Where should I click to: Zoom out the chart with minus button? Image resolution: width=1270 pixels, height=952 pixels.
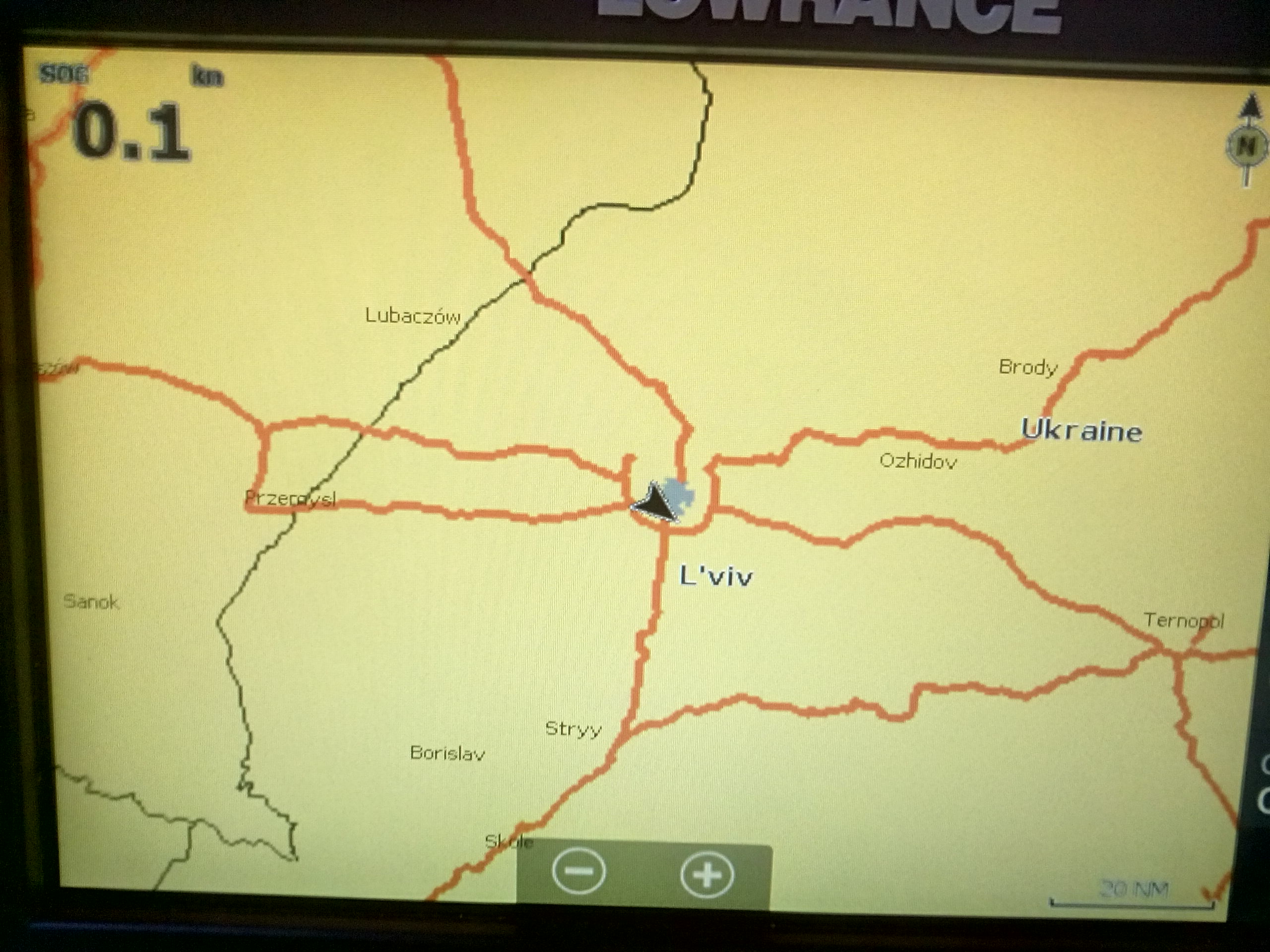click(579, 872)
